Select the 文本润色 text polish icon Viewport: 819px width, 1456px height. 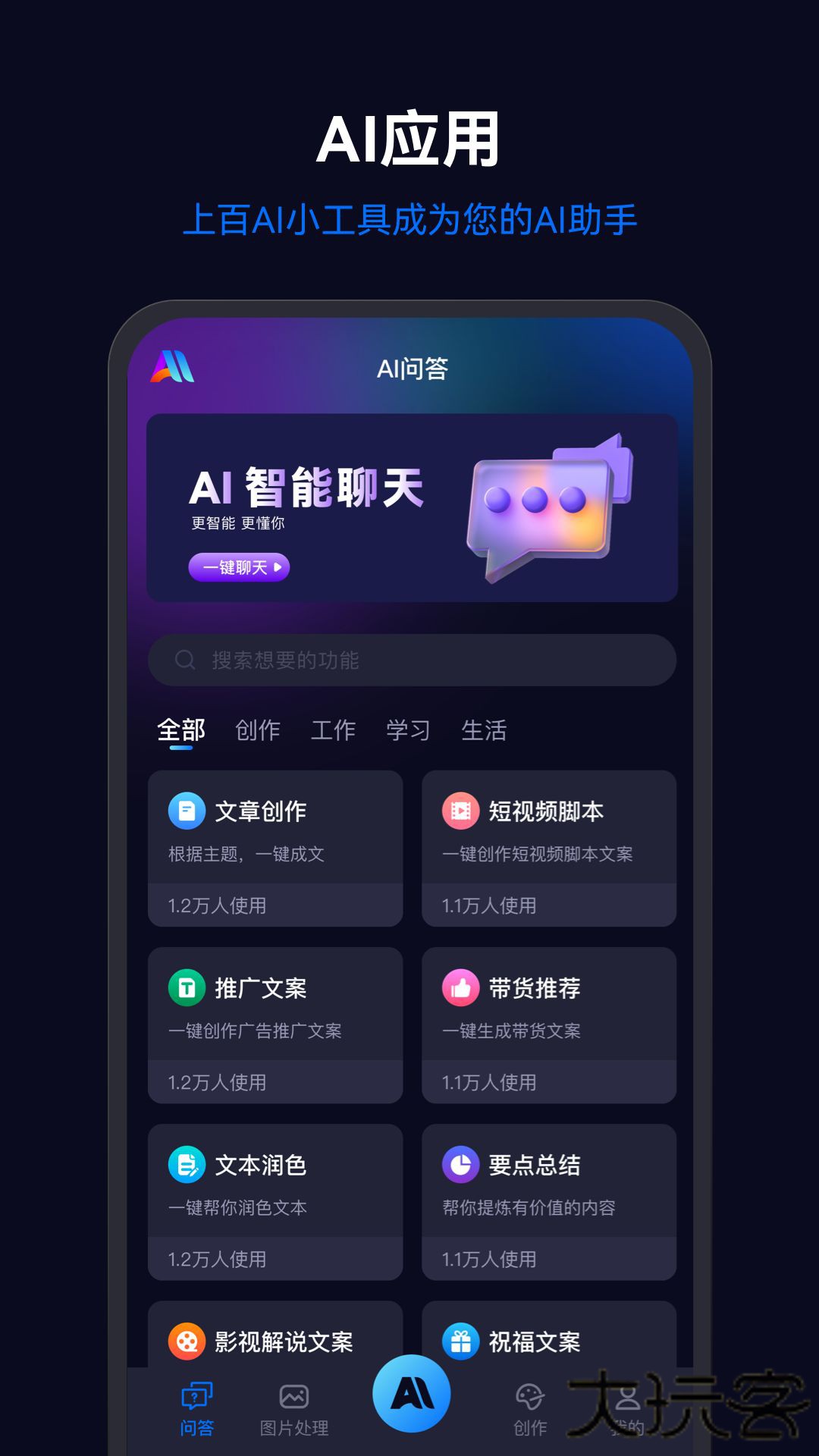coord(186,1166)
